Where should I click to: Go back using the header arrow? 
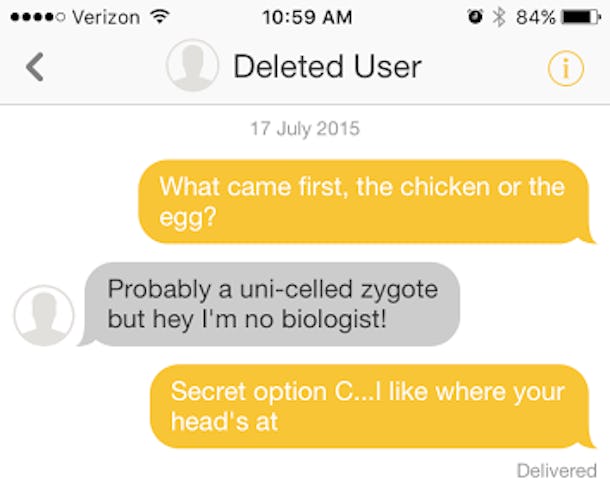tap(35, 67)
